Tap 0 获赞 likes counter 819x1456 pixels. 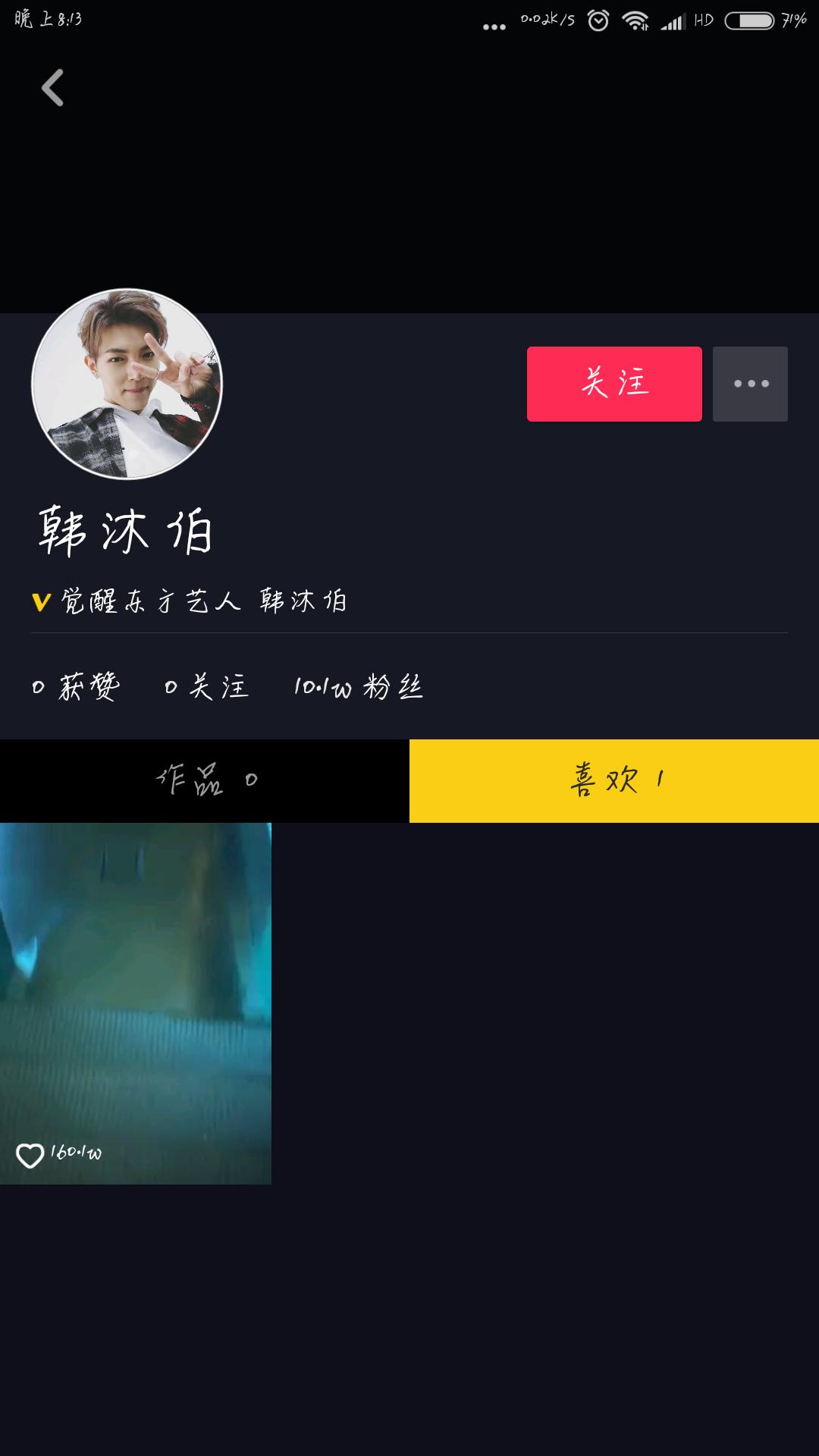pos(74,689)
